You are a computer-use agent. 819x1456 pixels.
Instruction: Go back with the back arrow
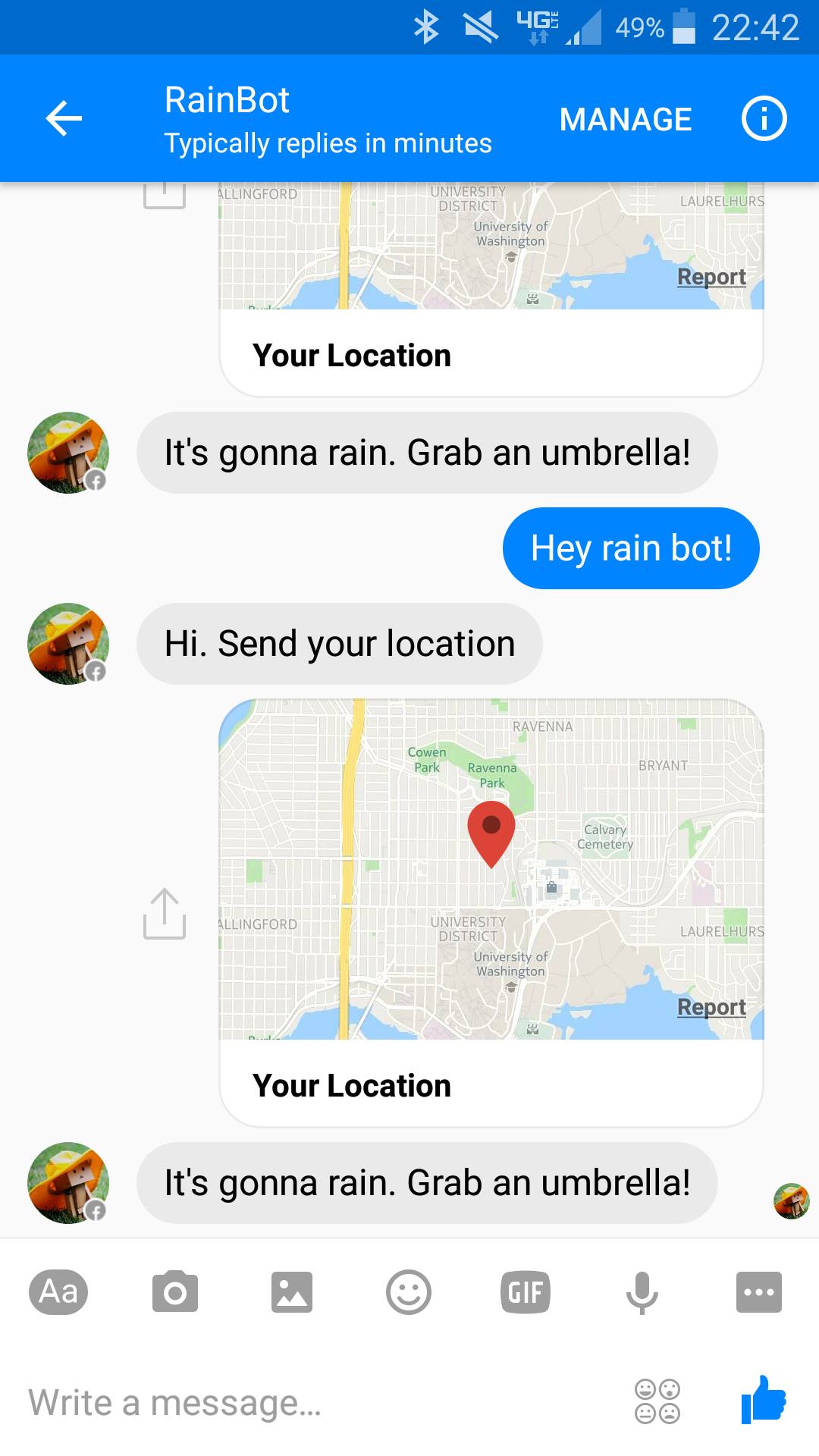[63, 118]
